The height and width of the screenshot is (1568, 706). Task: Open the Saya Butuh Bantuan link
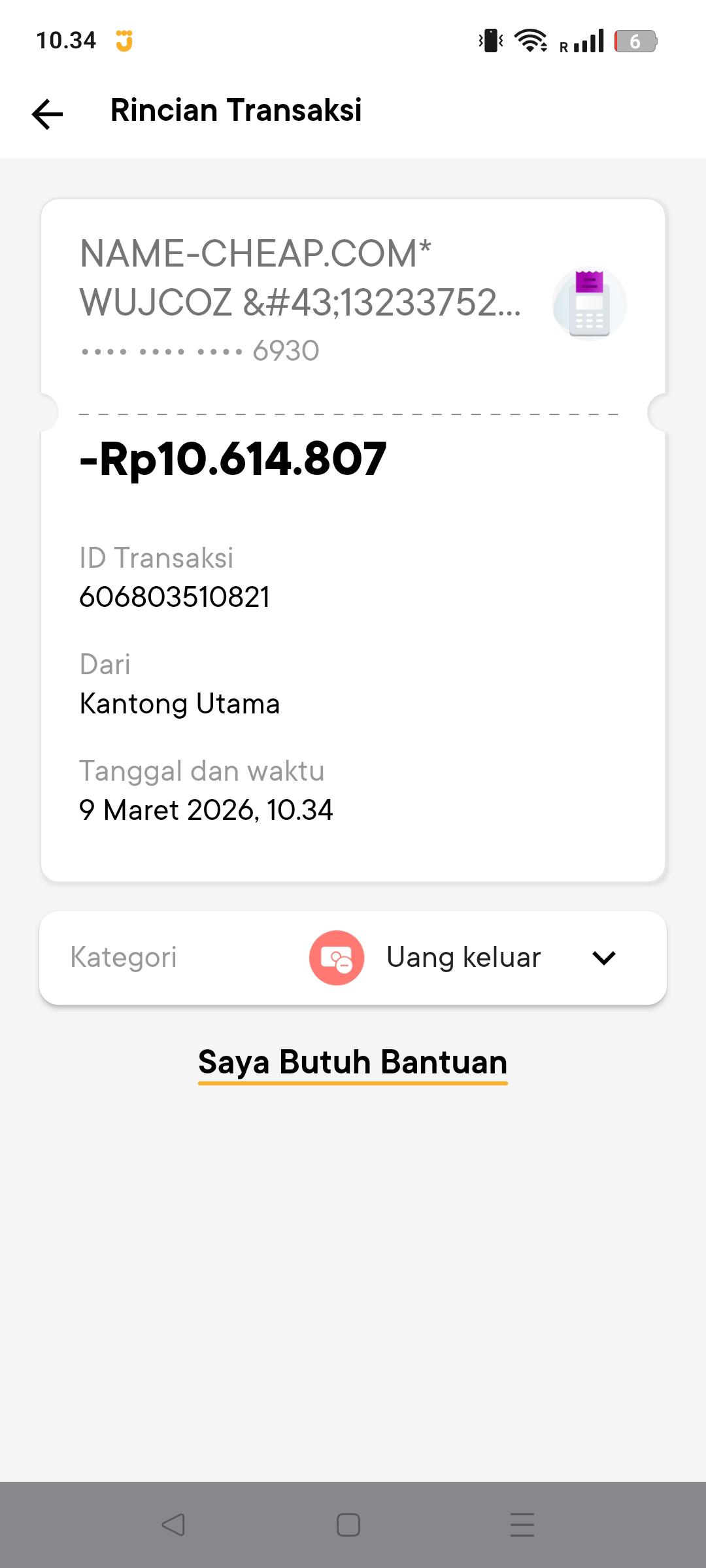pos(352,1063)
